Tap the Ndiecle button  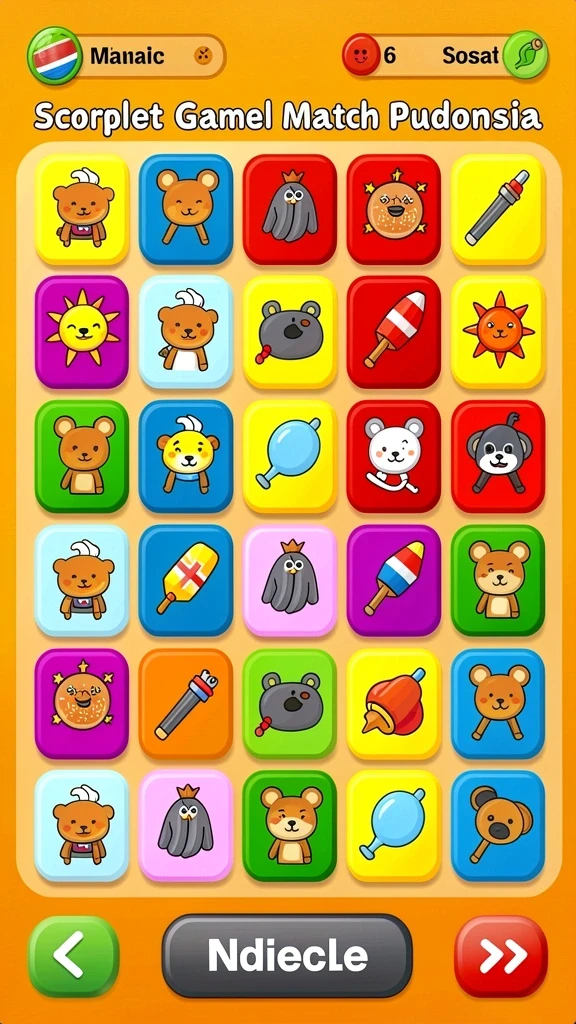[x=287, y=956]
